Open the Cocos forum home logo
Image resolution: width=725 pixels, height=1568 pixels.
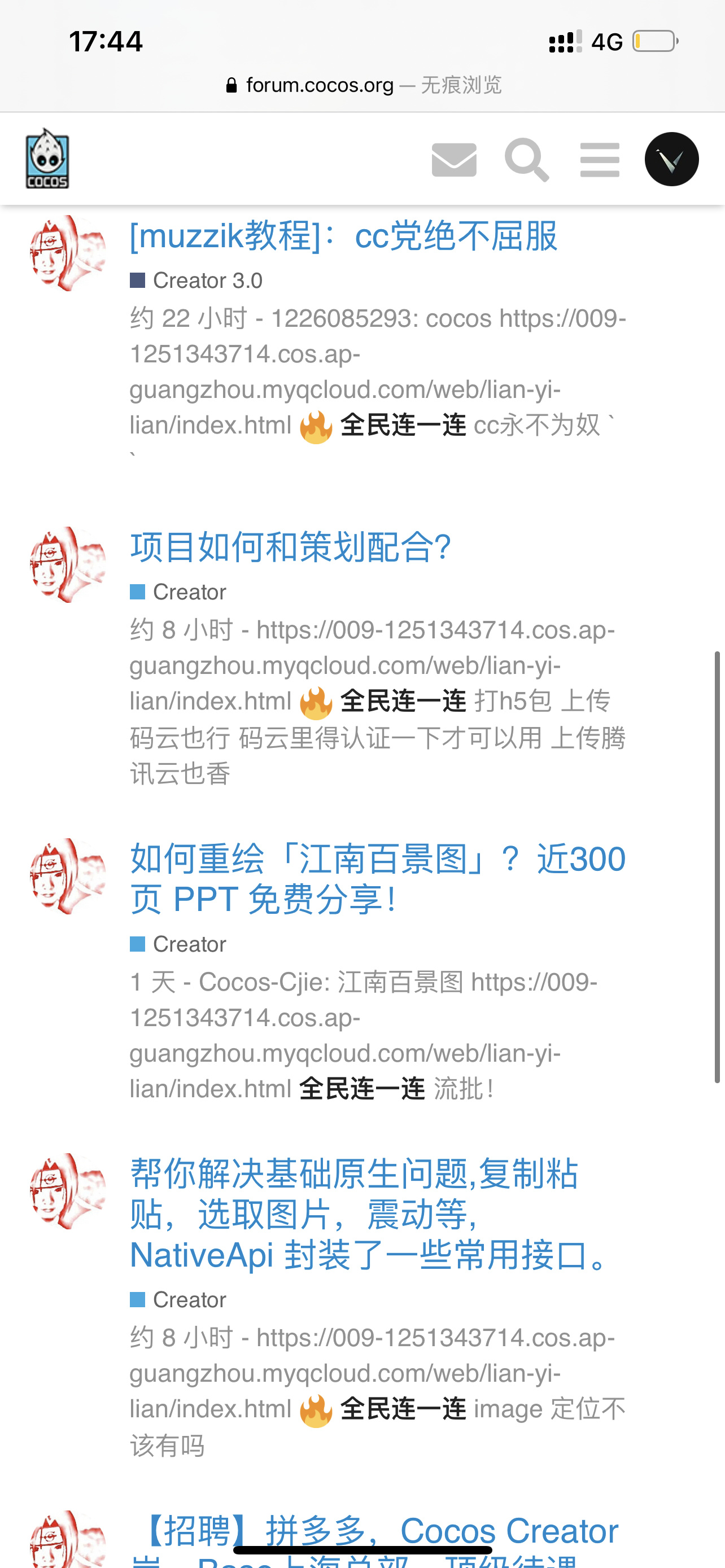pos(47,159)
